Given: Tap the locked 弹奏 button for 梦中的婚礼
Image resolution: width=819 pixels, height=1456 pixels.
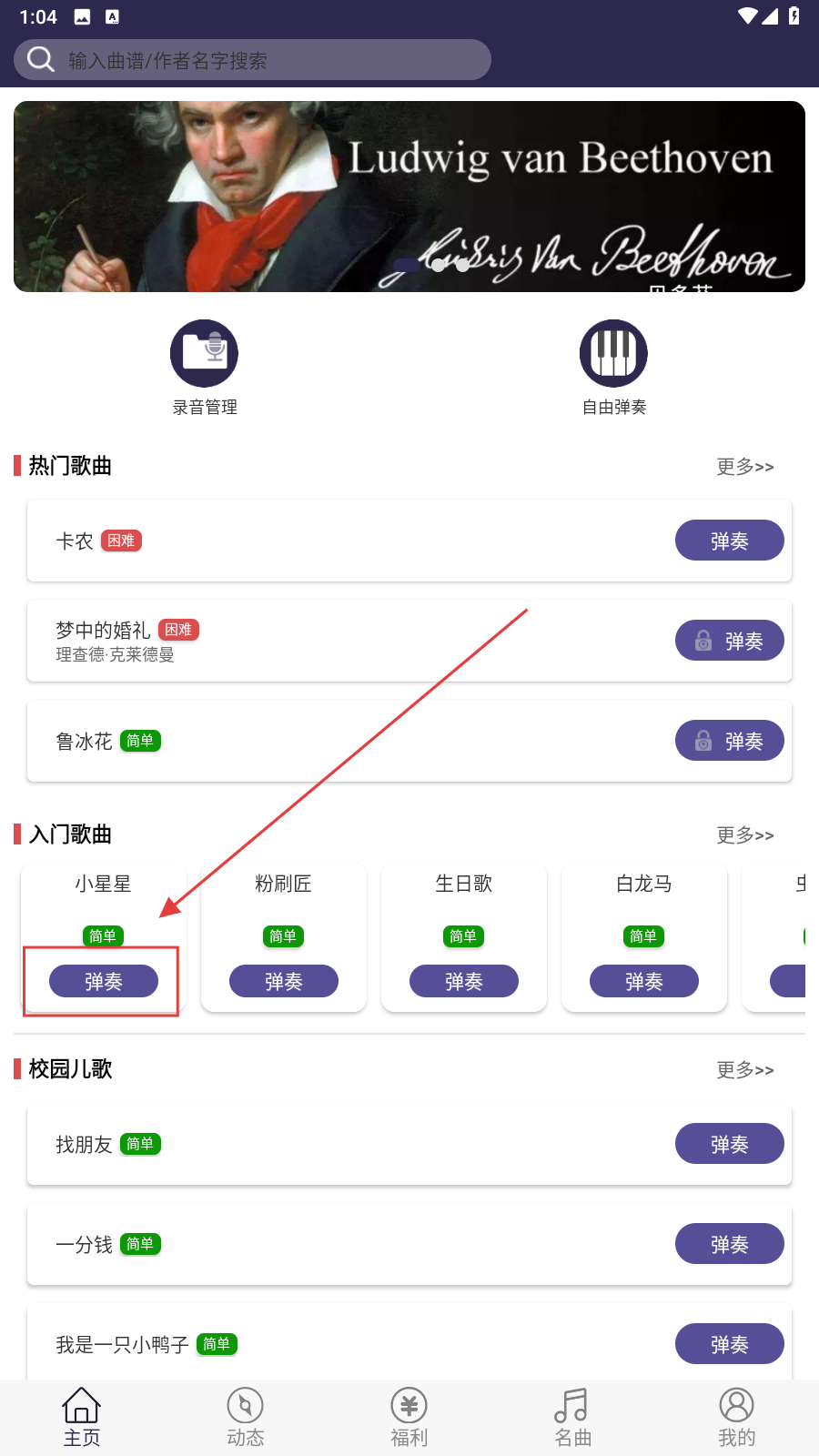Looking at the screenshot, I should pyautogui.click(x=730, y=641).
